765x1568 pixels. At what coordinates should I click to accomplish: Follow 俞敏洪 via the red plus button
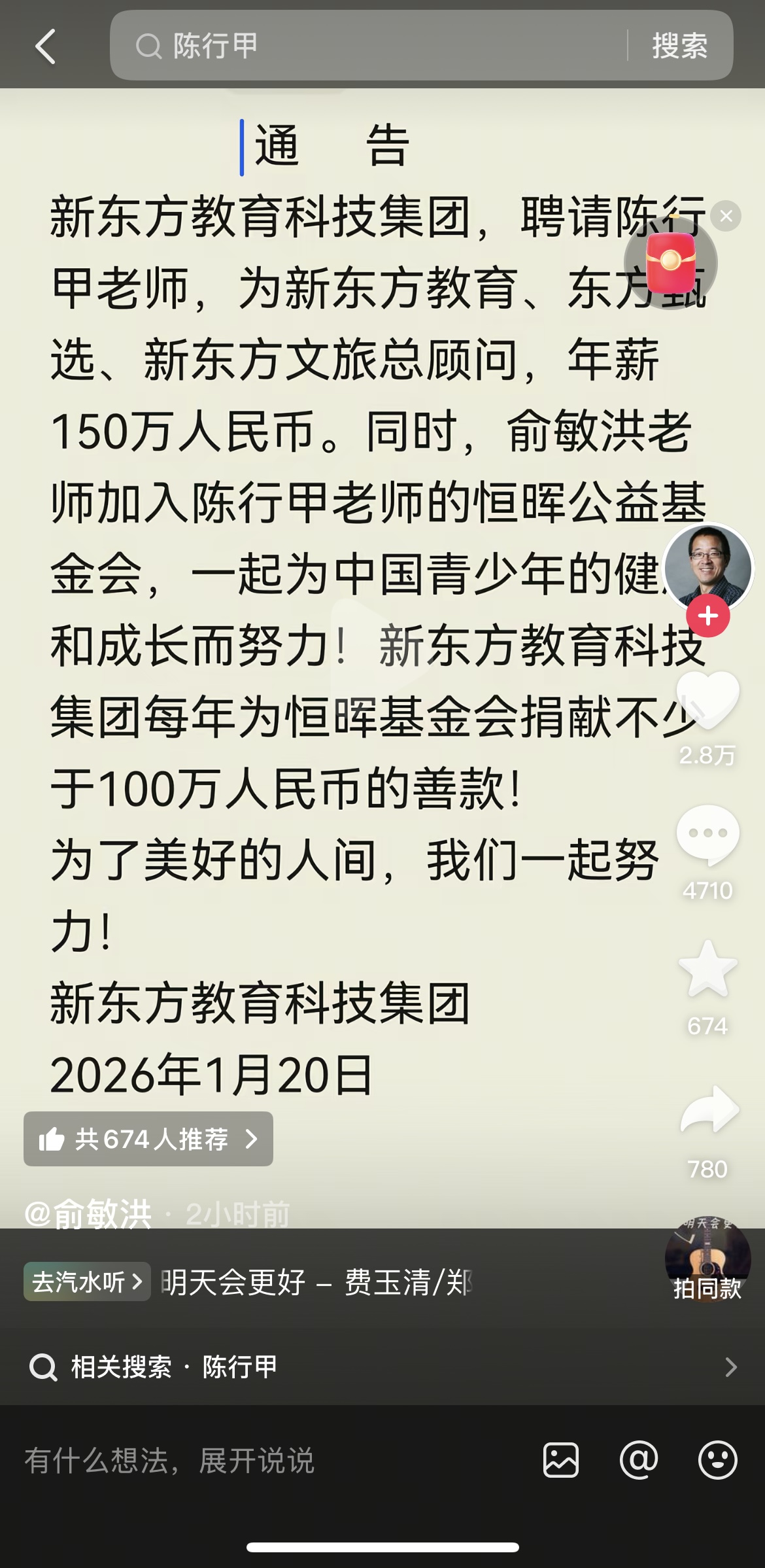[708, 615]
